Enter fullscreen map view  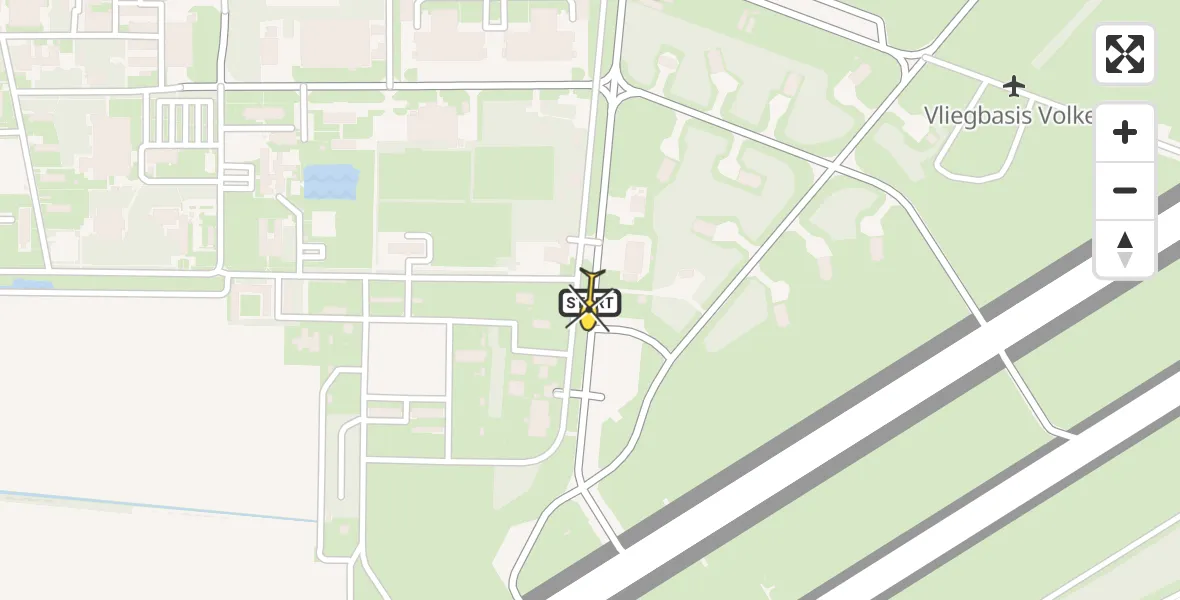[1125, 54]
